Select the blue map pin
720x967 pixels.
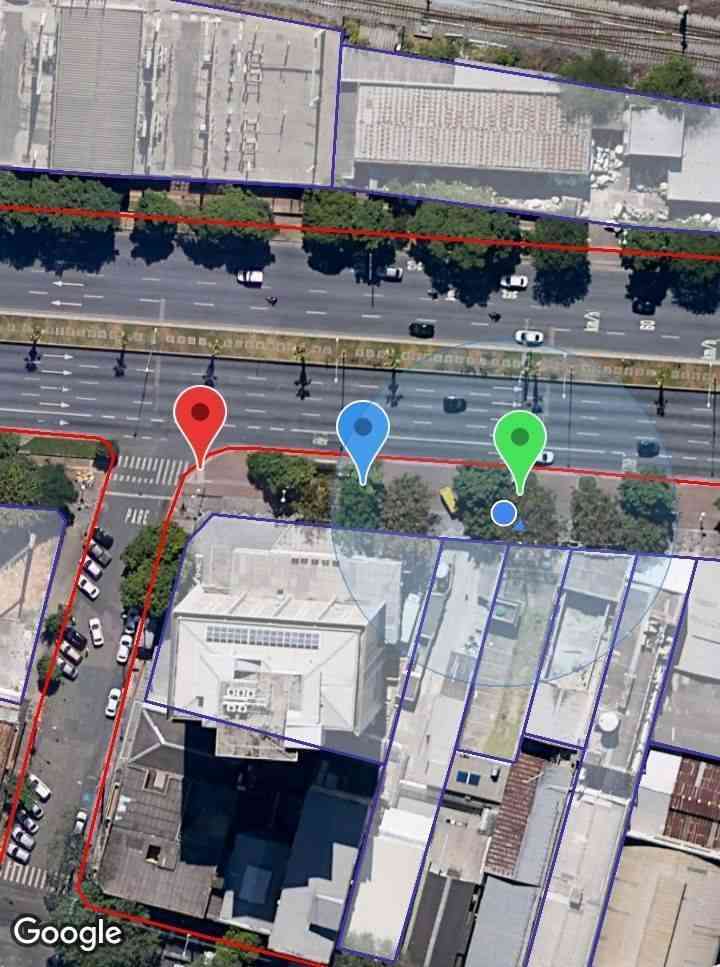[363, 430]
